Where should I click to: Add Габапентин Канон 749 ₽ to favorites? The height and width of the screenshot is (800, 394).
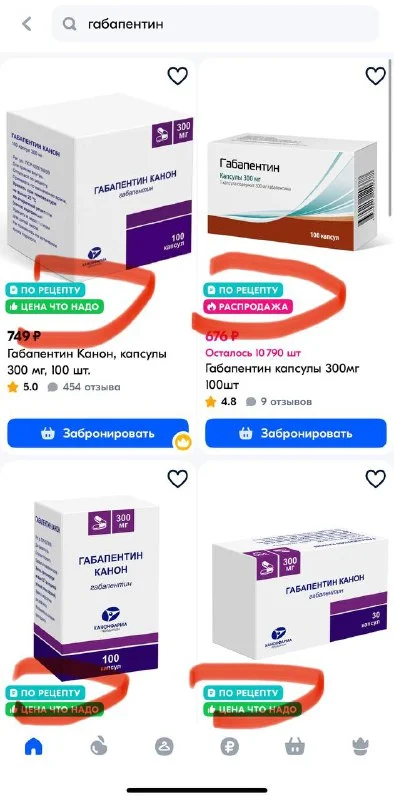[178, 76]
